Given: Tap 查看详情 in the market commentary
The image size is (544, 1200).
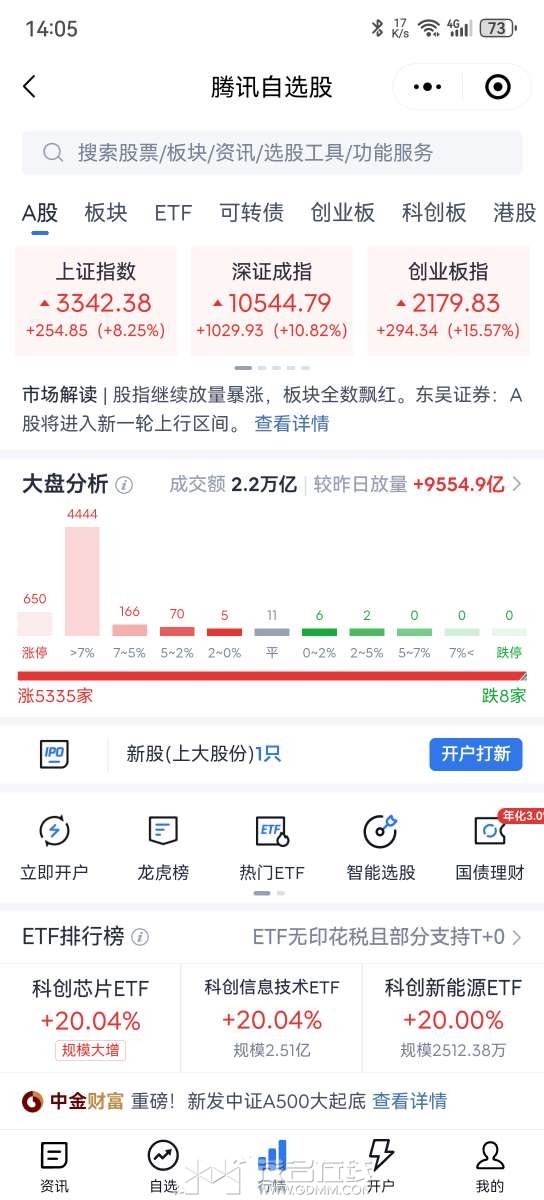Looking at the screenshot, I should (292, 424).
